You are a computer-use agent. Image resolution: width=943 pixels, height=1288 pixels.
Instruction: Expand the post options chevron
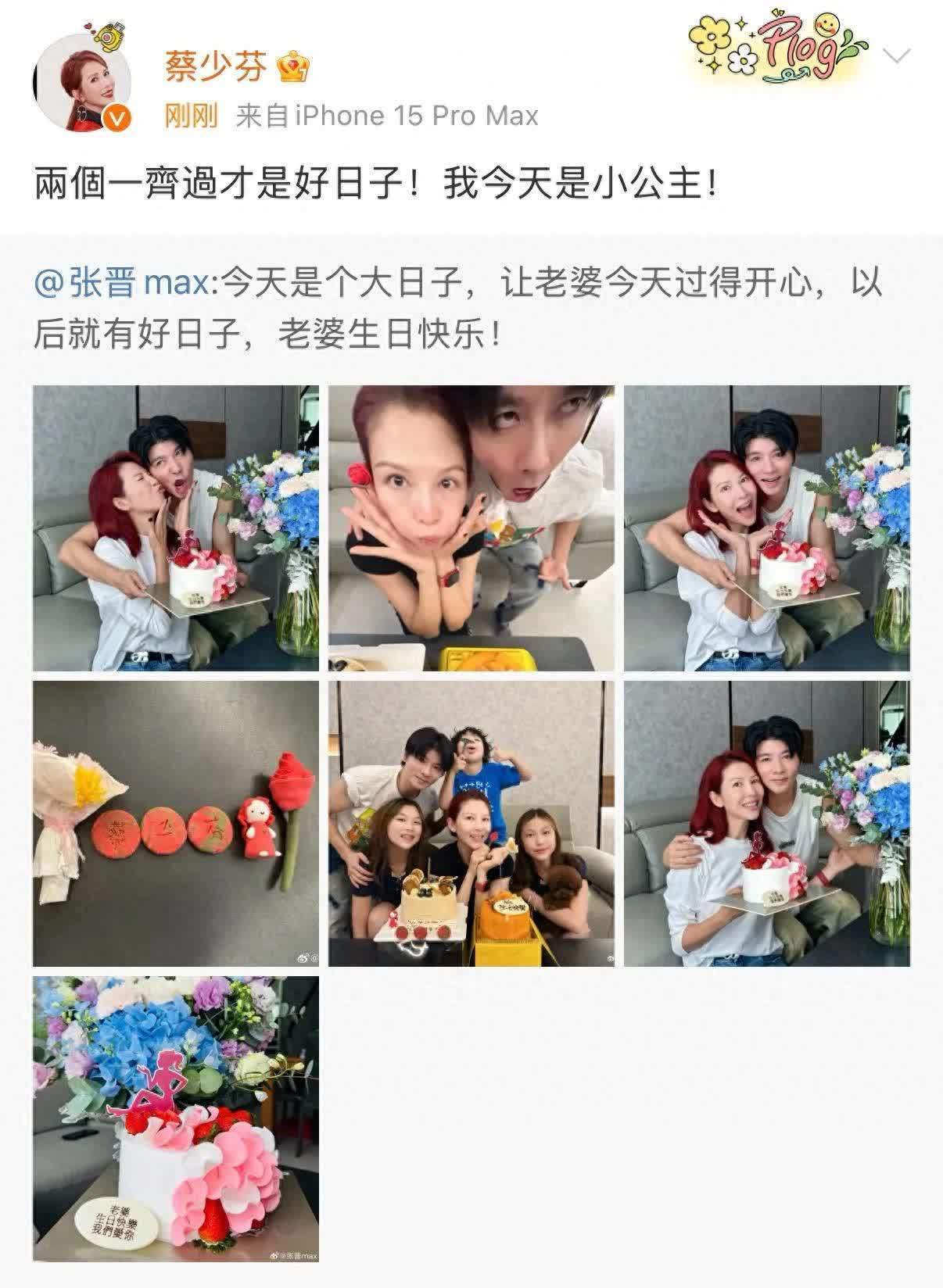point(896,56)
